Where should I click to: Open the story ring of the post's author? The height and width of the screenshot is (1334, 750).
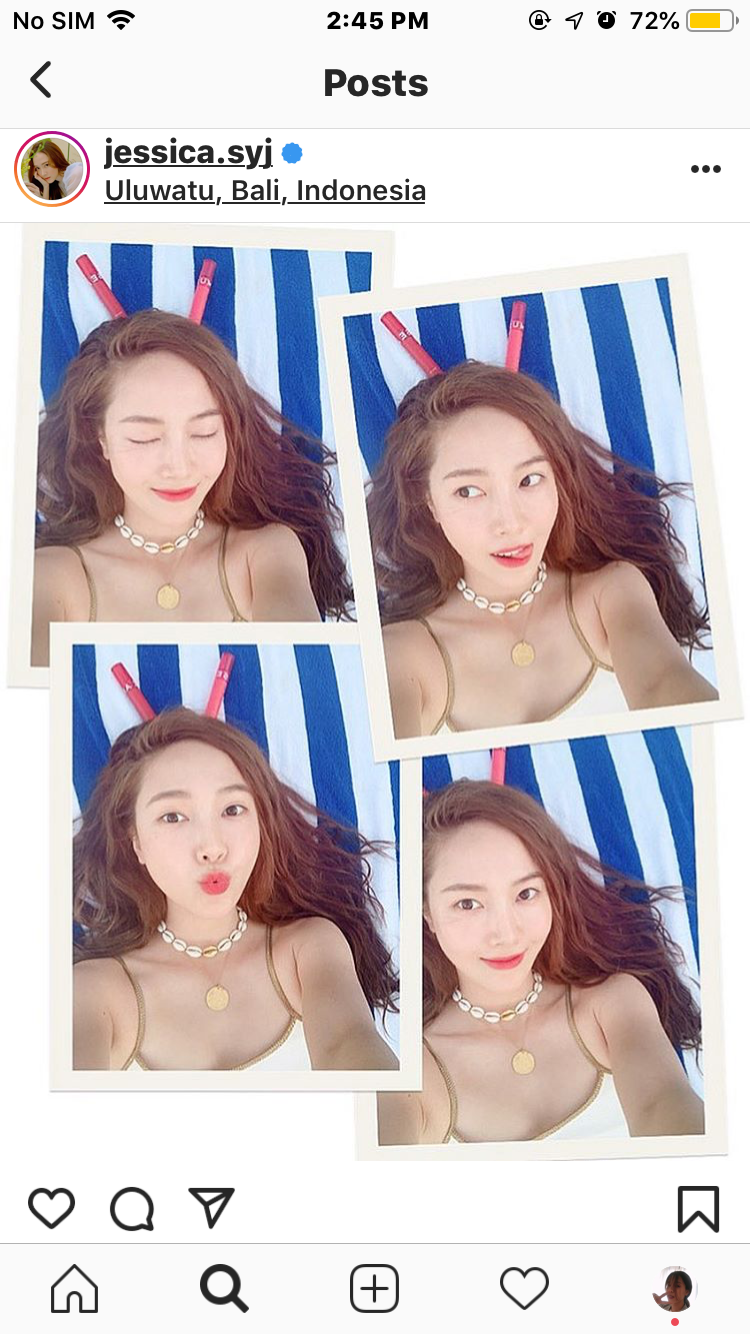pyautogui.click(x=52, y=169)
